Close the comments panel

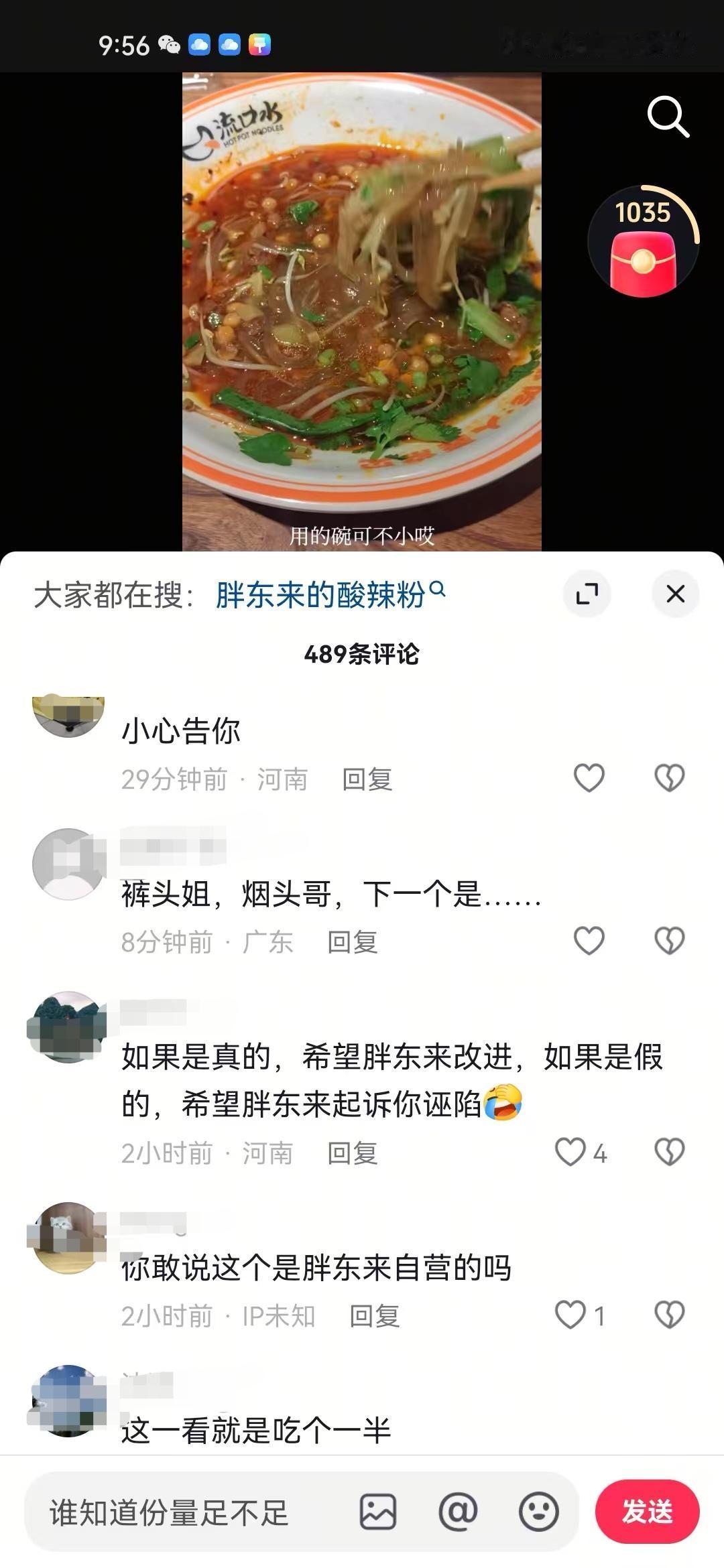click(674, 594)
